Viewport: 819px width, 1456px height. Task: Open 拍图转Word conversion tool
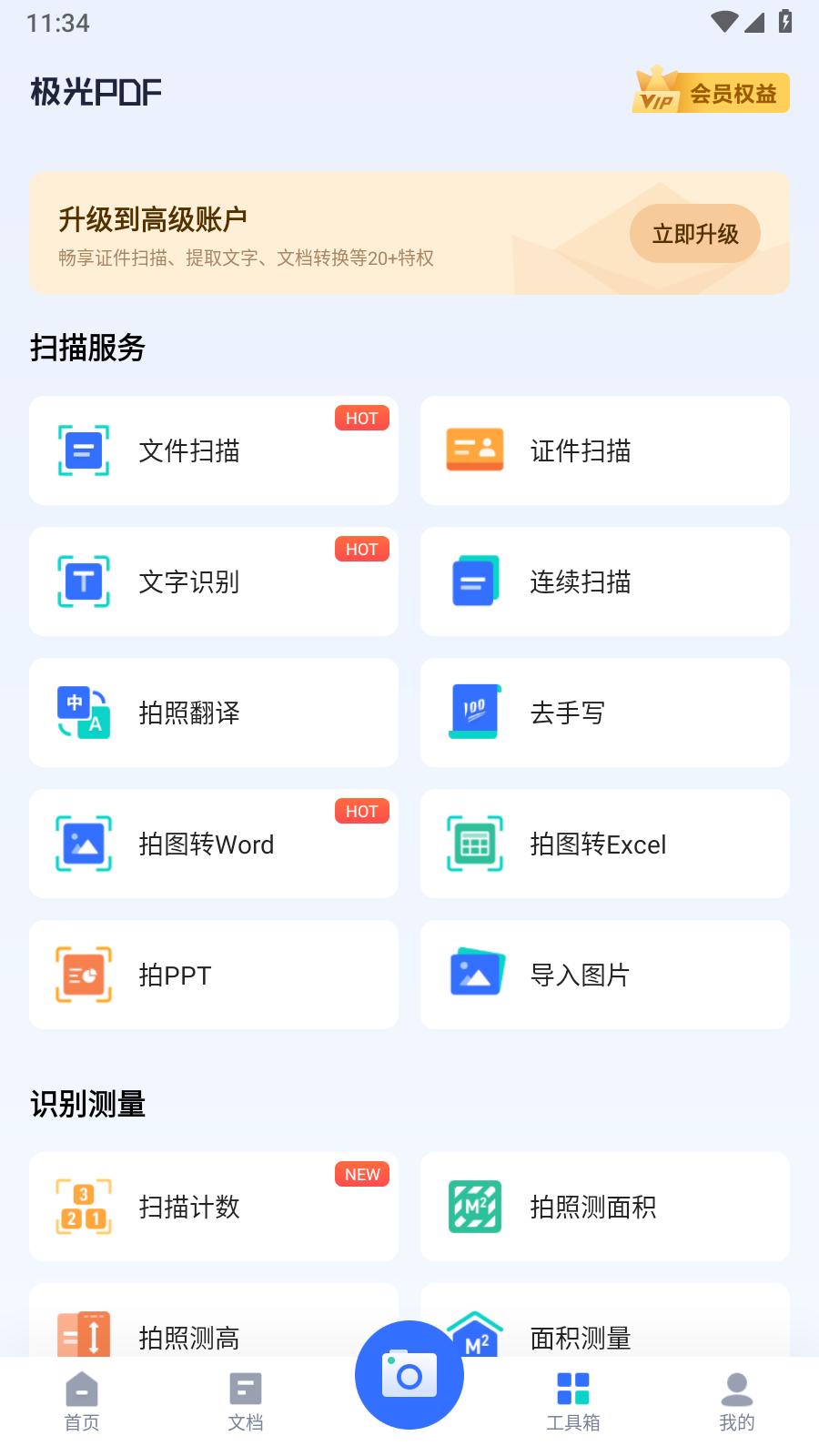pyautogui.click(x=206, y=844)
